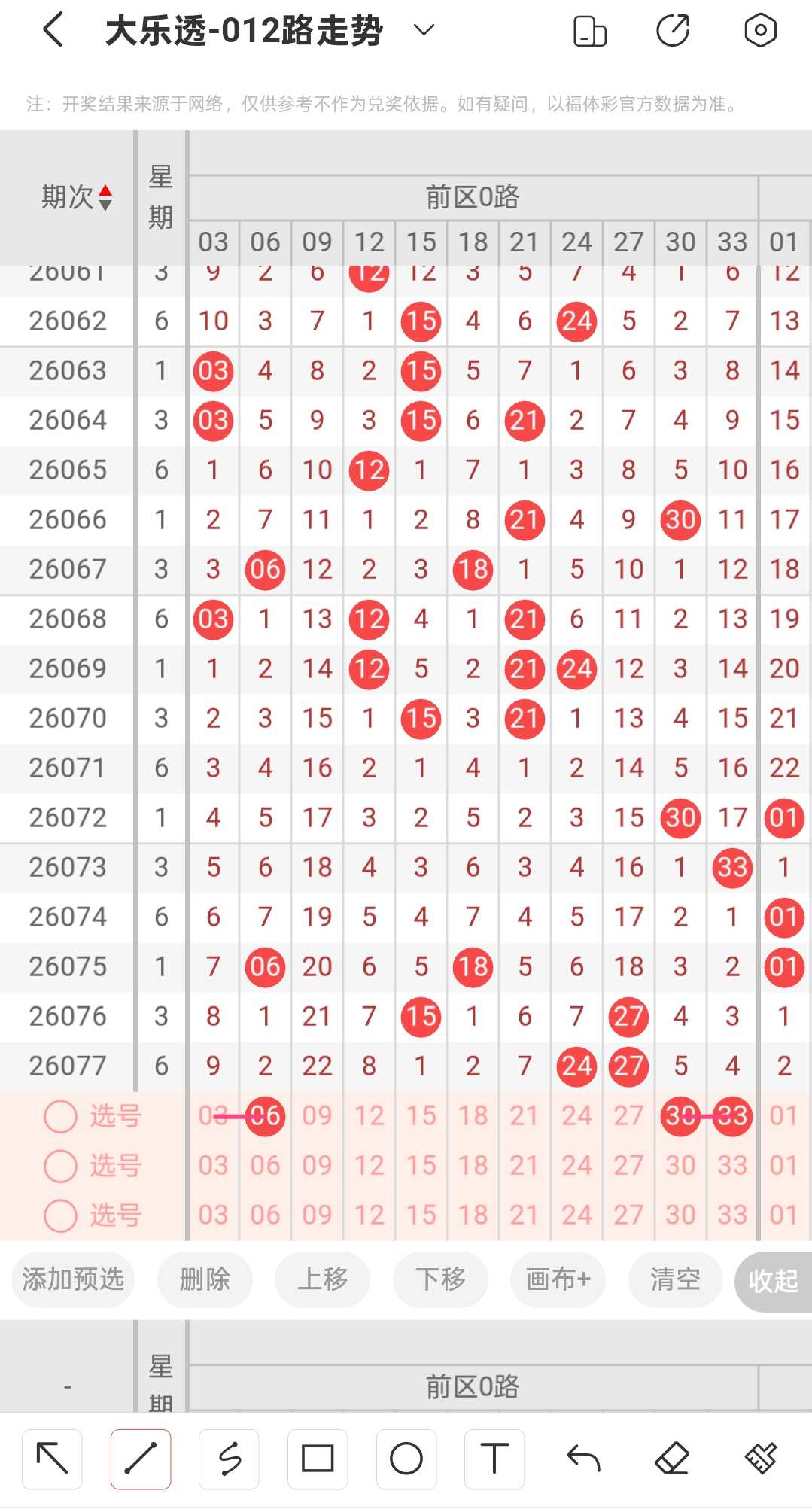Select the rectangle drawing tool
812x1509 pixels.
[x=318, y=1459]
